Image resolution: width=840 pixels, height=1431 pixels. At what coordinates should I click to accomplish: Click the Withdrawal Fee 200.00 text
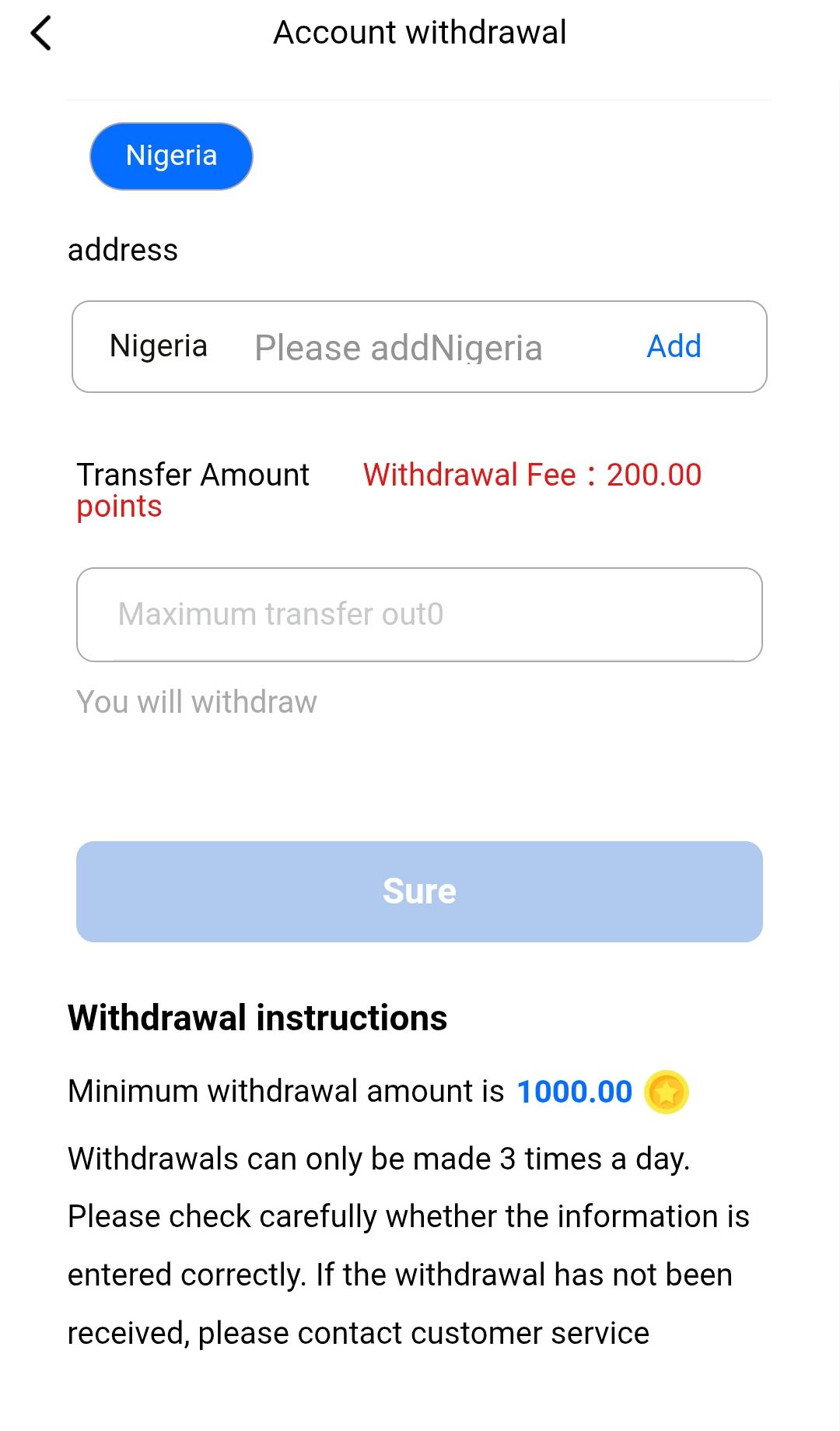click(530, 475)
